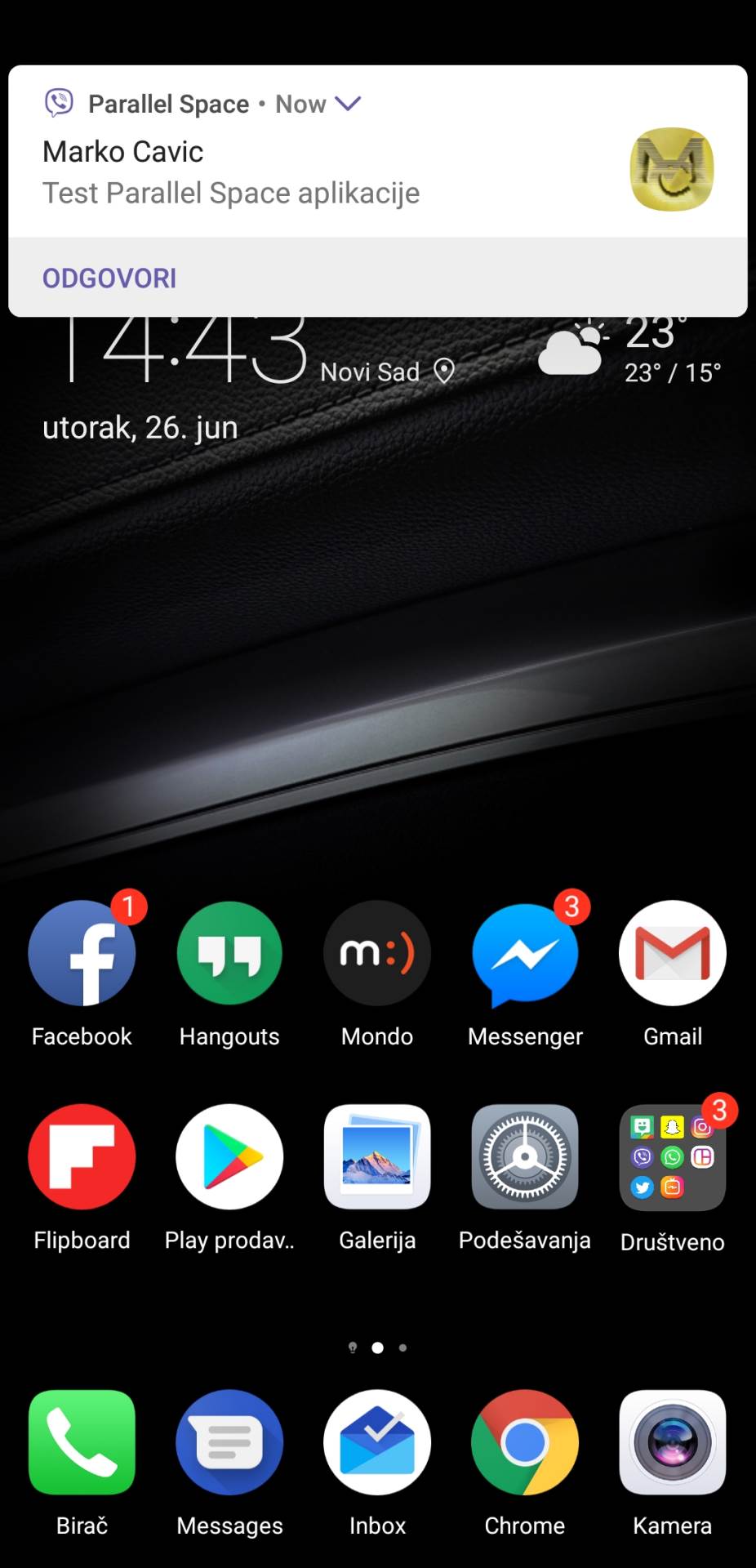756x1568 pixels.
Task: Expand the Parallel Space notification chevron
Action: (x=348, y=104)
